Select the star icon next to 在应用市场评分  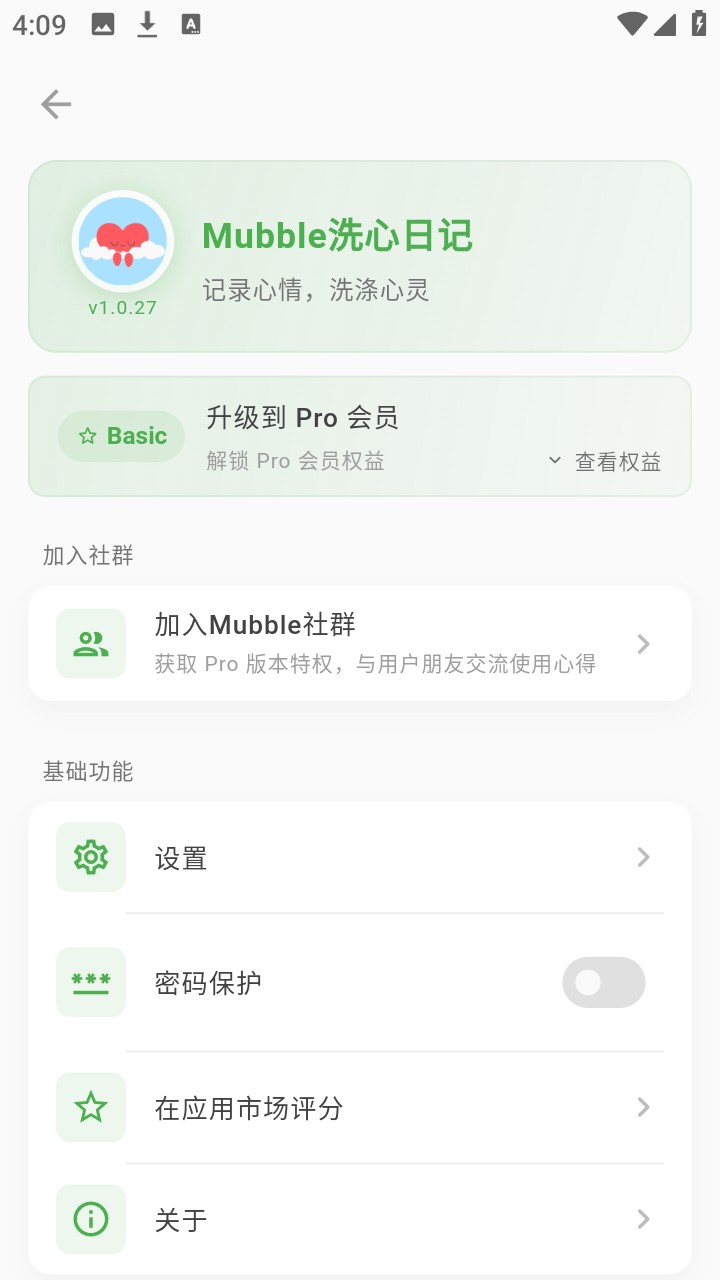tap(90, 1107)
